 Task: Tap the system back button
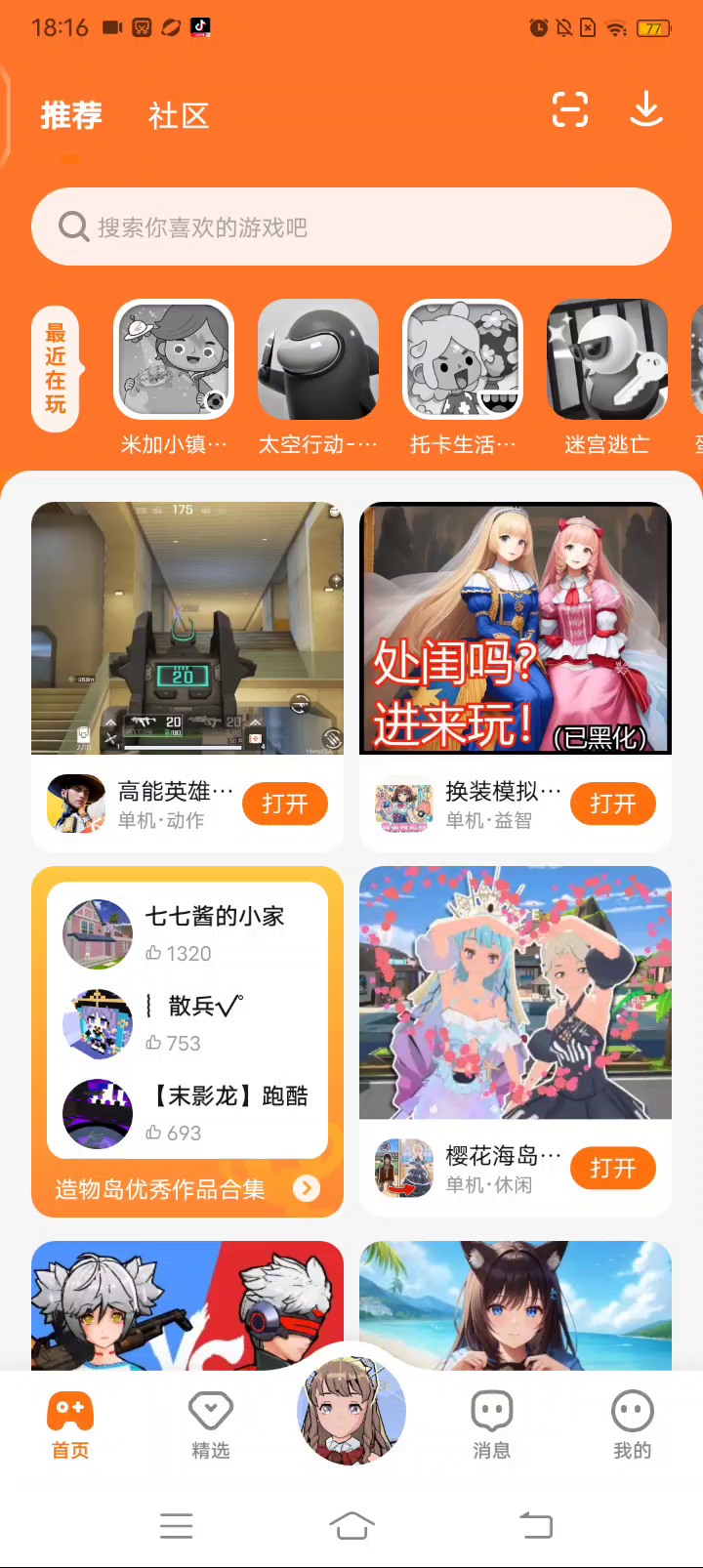click(535, 1524)
